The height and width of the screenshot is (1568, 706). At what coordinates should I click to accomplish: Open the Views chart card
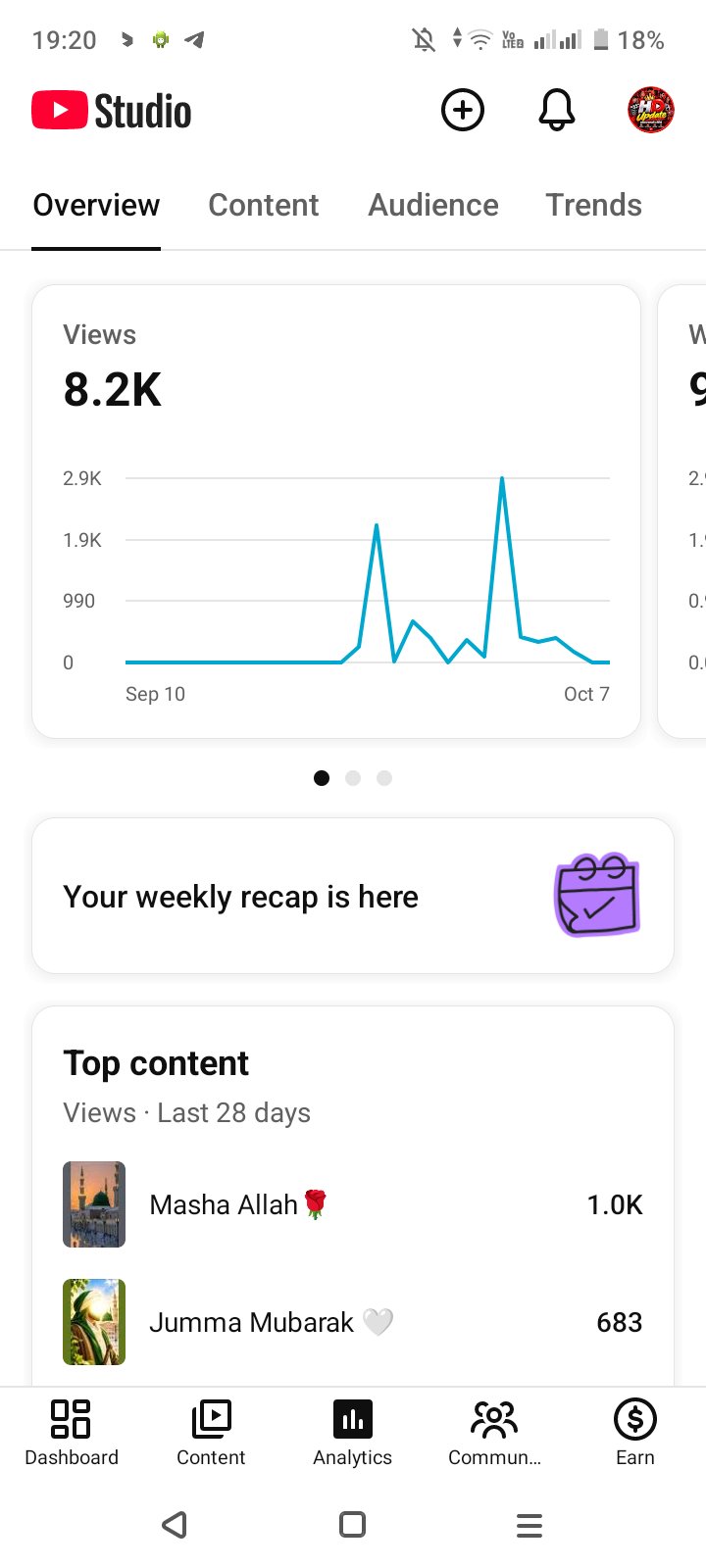point(336,512)
